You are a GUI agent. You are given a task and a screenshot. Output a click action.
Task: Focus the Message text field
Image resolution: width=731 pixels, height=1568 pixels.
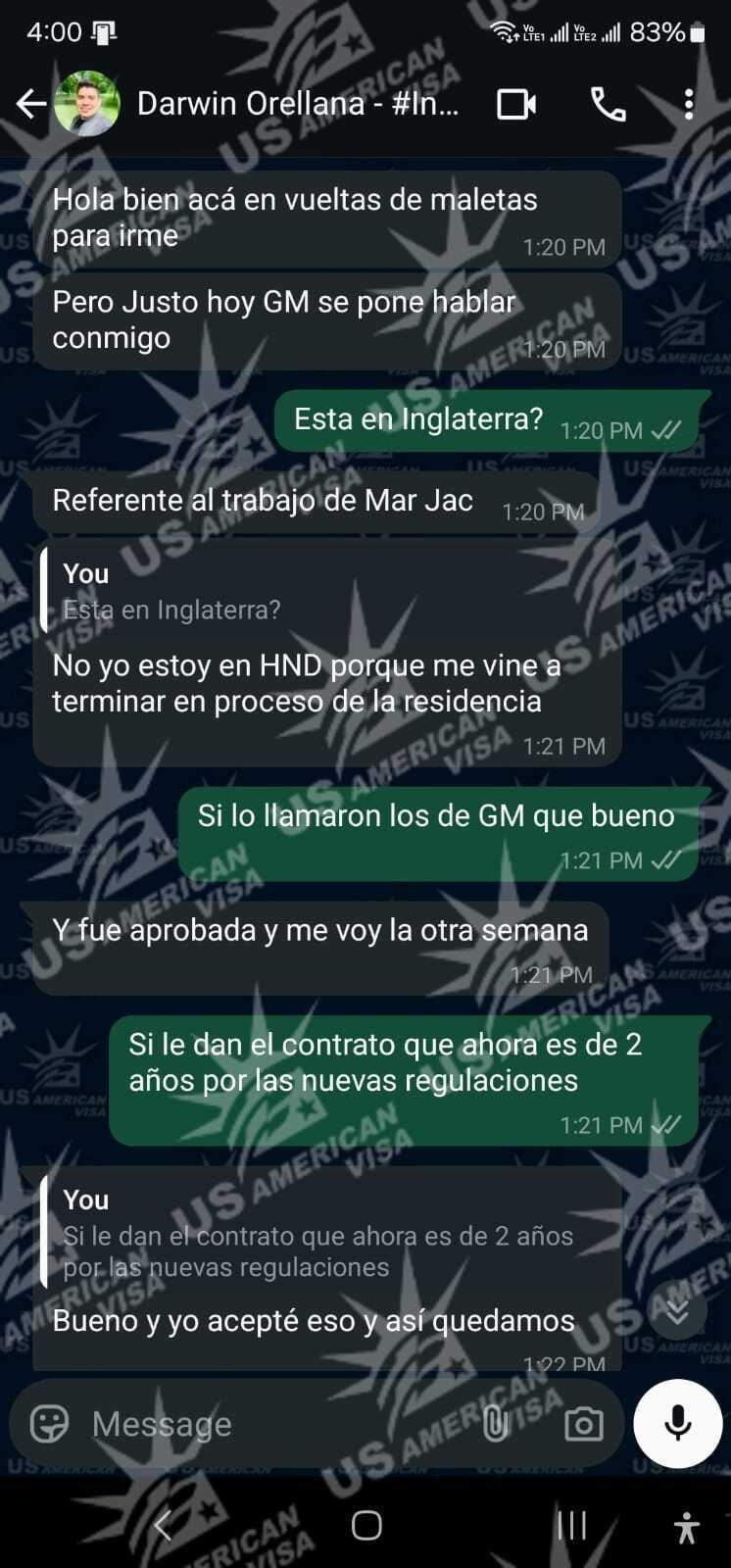point(274,1423)
